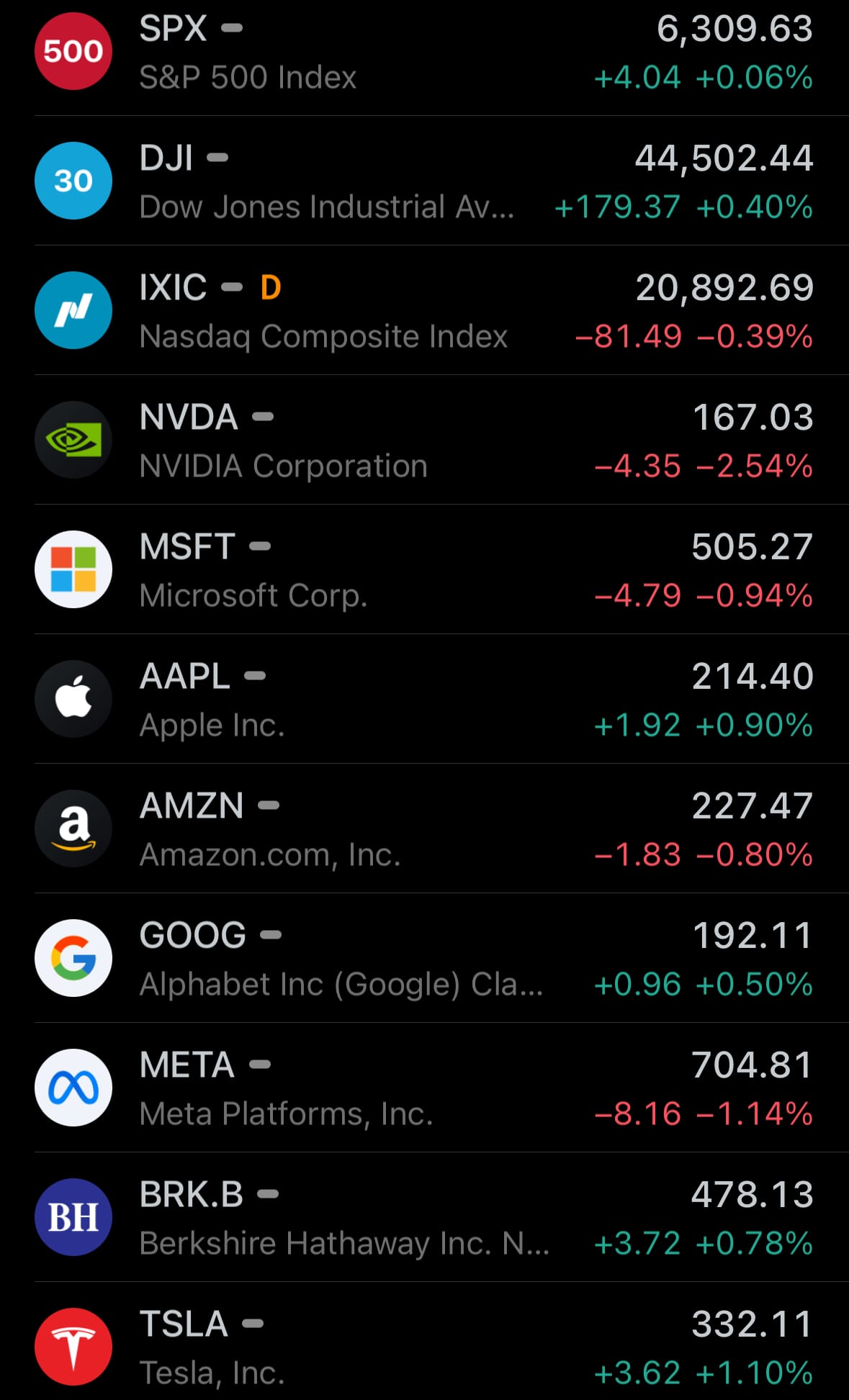
Task: Open the SPX S&P 500 Index row
Action: pyautogui.click(x=424, y=52)
